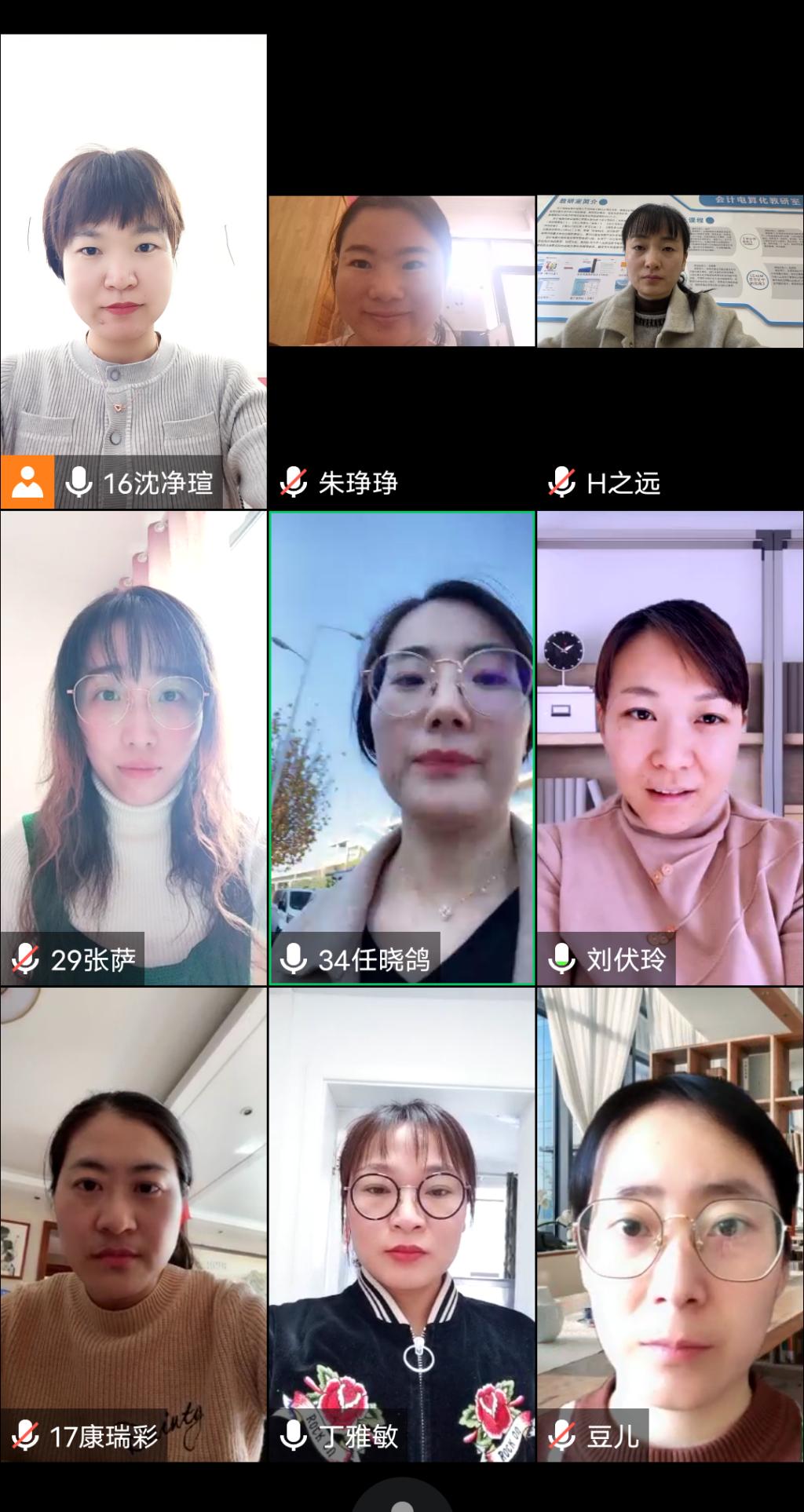Select 17康瑞彩's video tile

133,1223
